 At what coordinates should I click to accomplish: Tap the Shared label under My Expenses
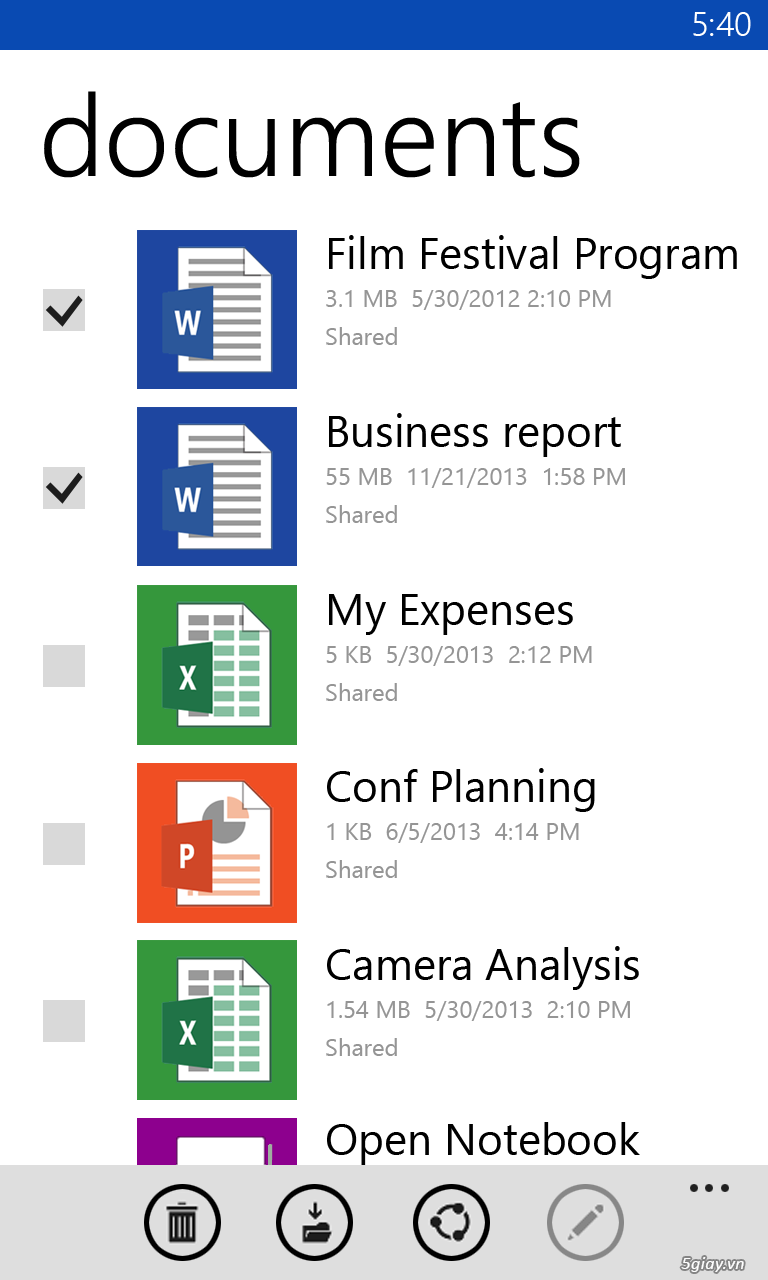point(361,692)
